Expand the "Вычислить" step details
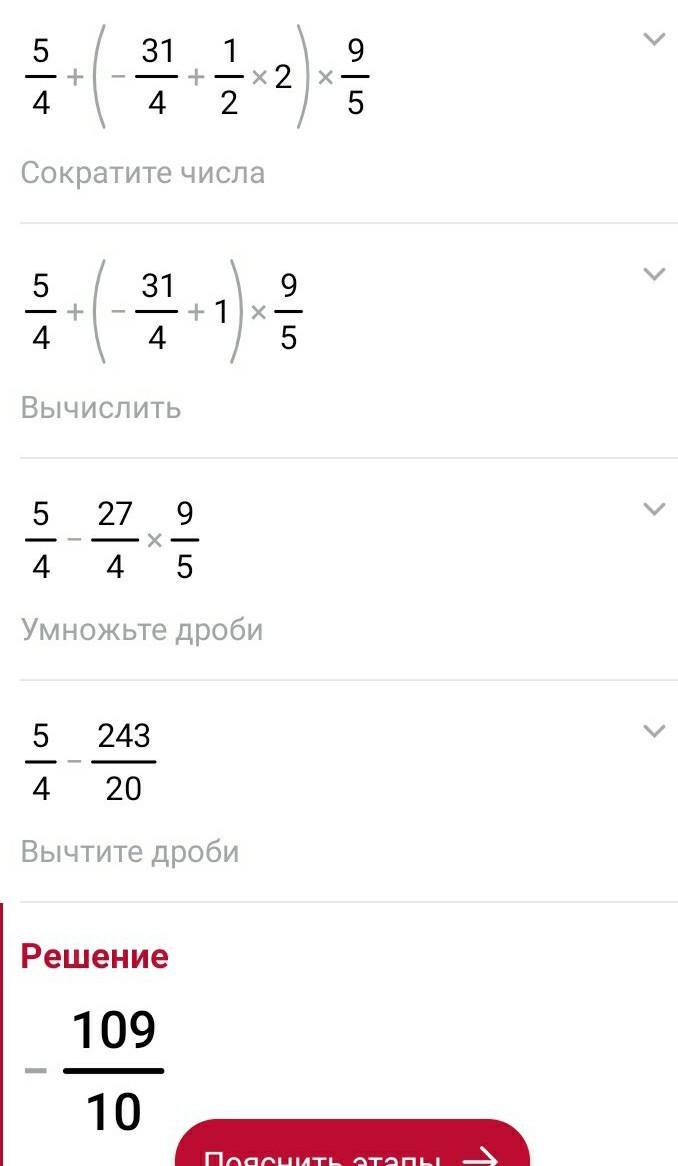The image size is (678, 1166). (653, 275)
